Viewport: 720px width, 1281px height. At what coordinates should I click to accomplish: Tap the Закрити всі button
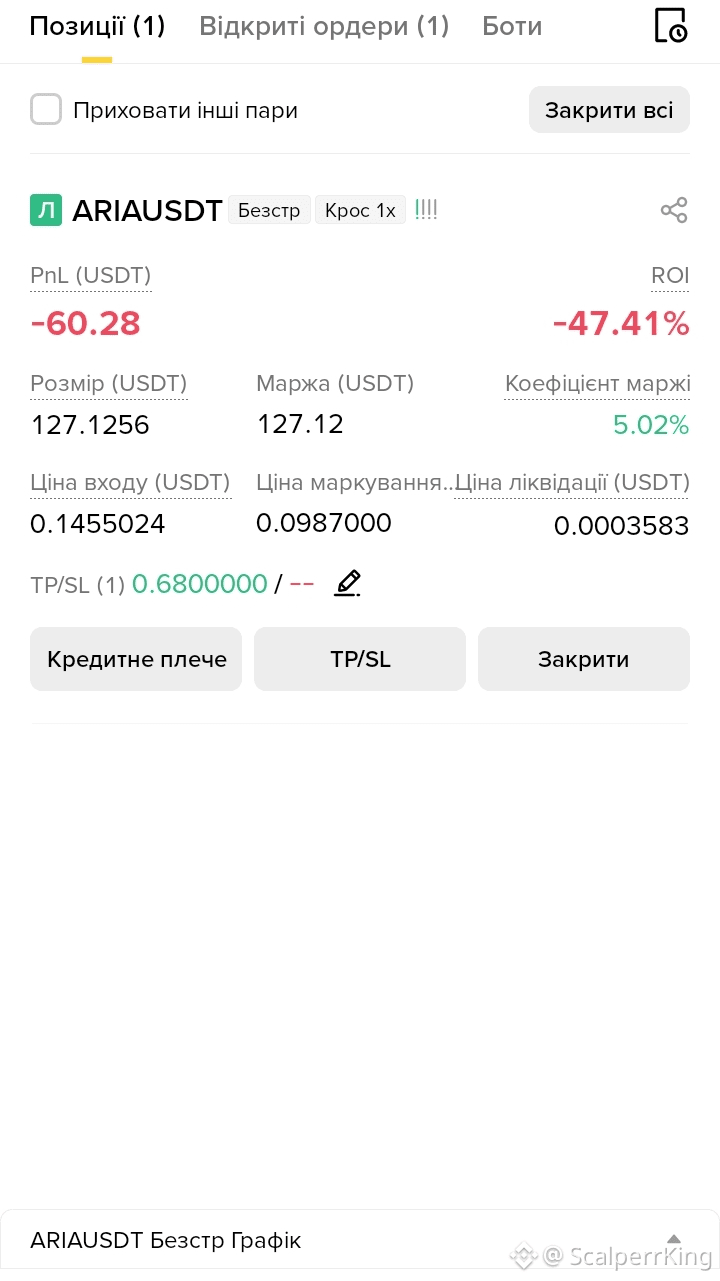[609, 110]
